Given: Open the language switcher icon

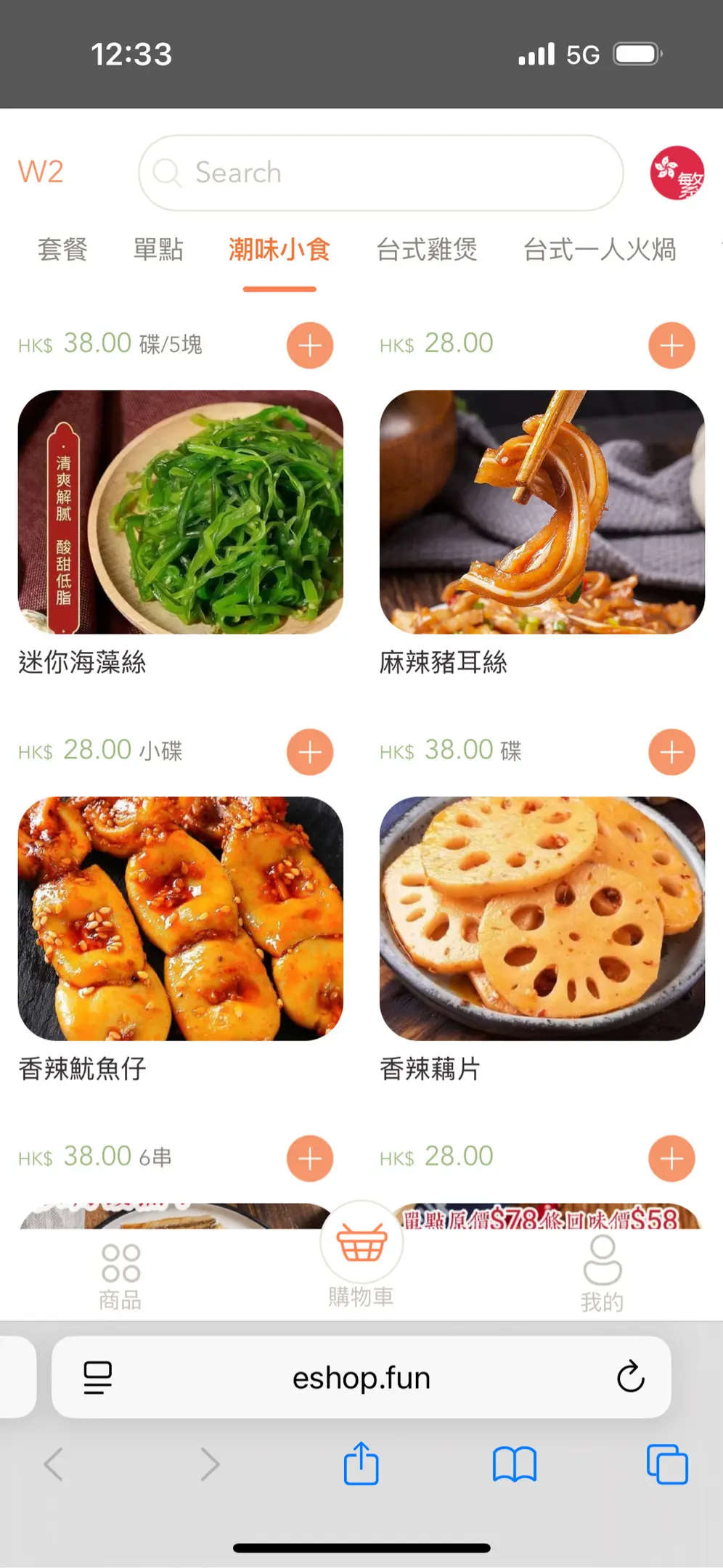Looking at the screenshot, I should [677, 173].
